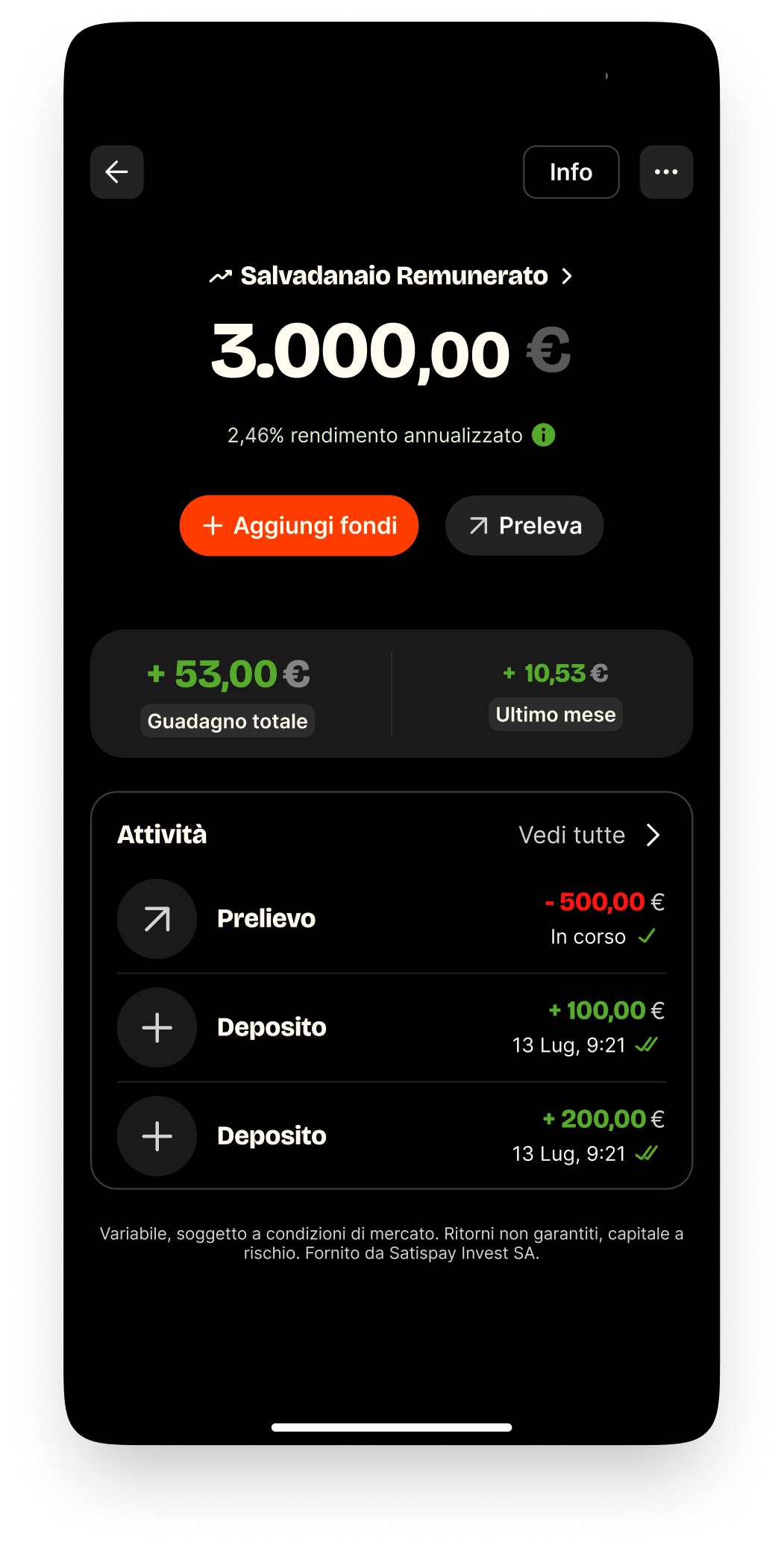
Task: Open the three-dot overflow menu
Action: click(666, 172)
